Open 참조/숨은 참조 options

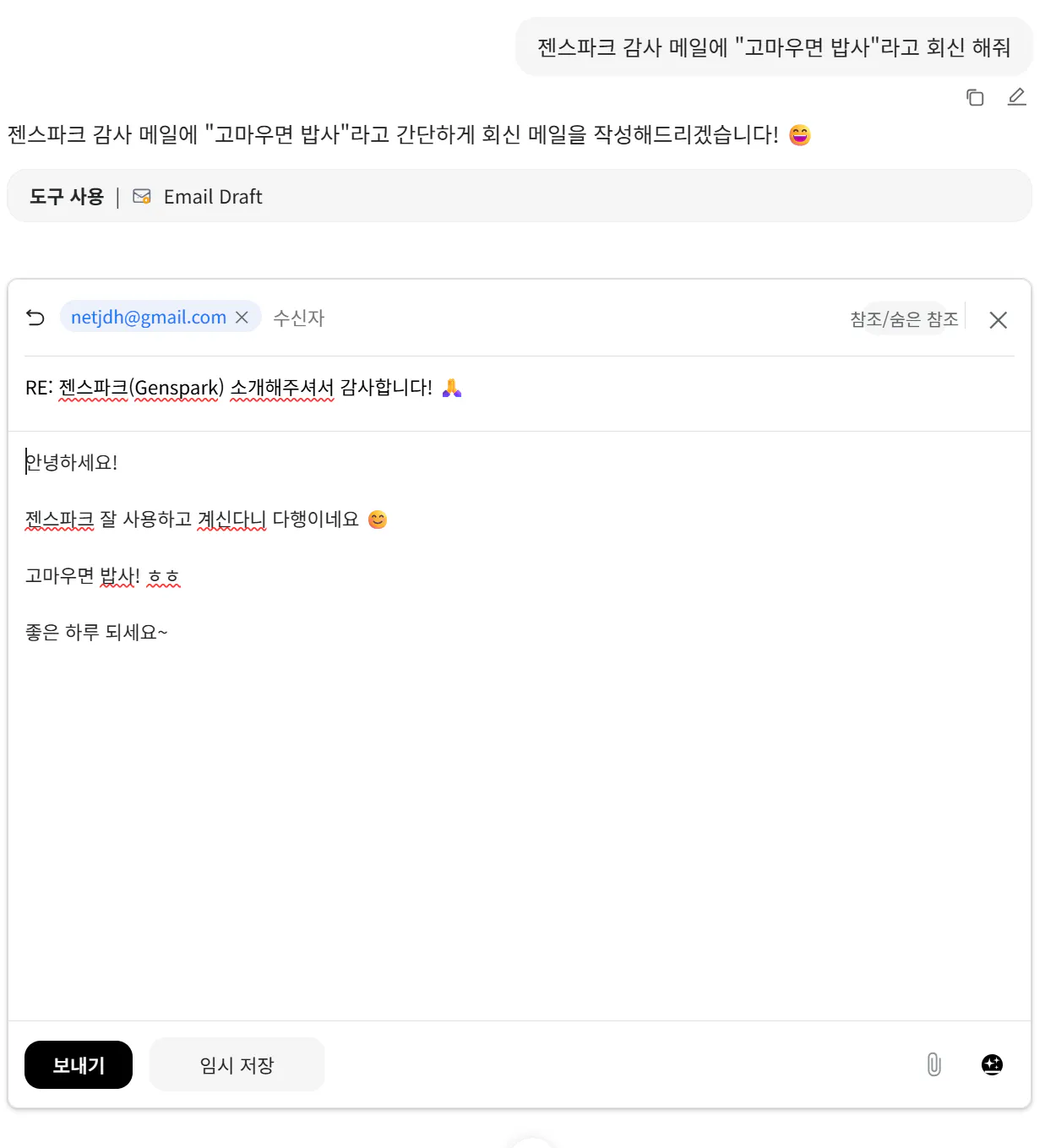point(904,319)
